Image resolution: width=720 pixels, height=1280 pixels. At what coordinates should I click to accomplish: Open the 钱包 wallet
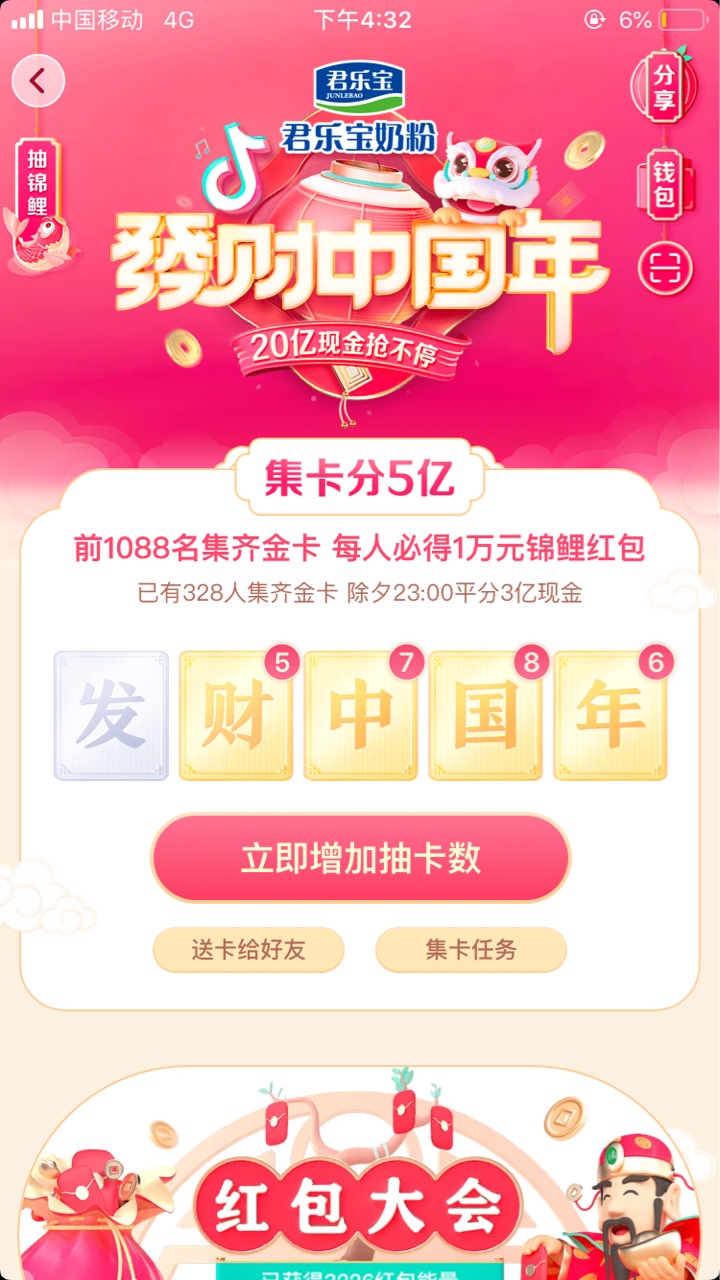[664, 183]
